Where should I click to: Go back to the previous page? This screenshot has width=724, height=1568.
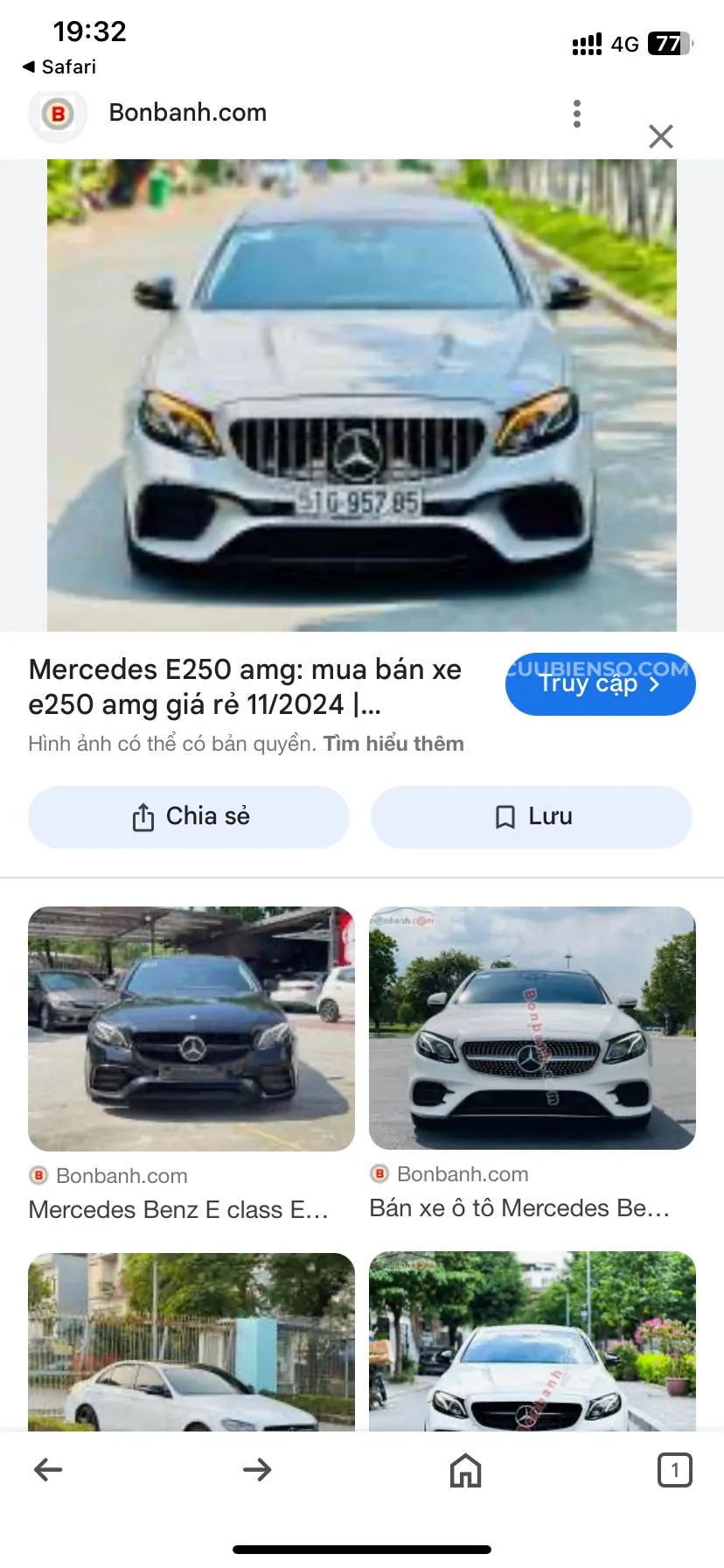coord(48,1469)
